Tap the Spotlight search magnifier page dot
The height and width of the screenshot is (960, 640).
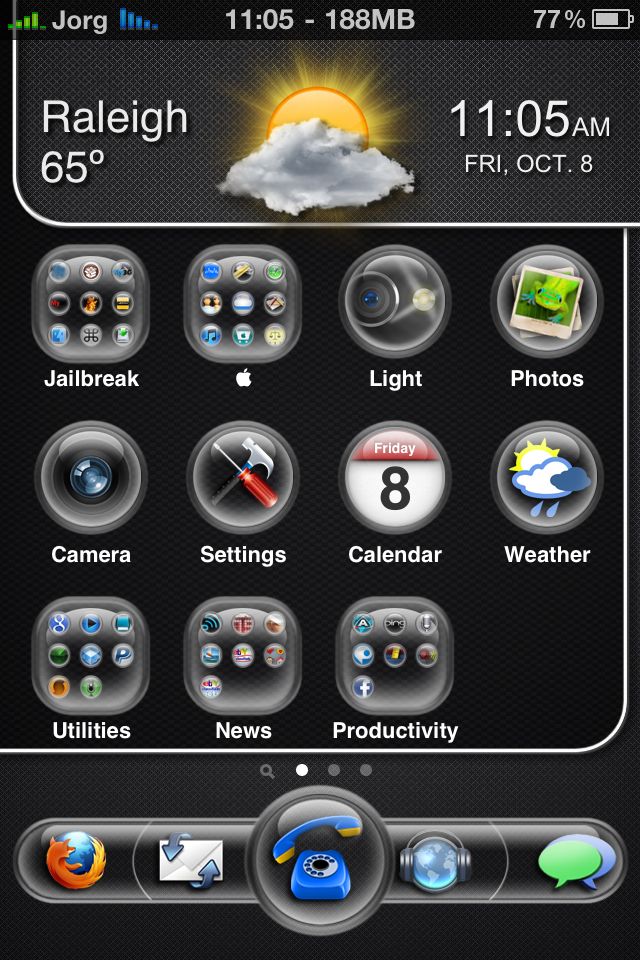click(267, 771)
